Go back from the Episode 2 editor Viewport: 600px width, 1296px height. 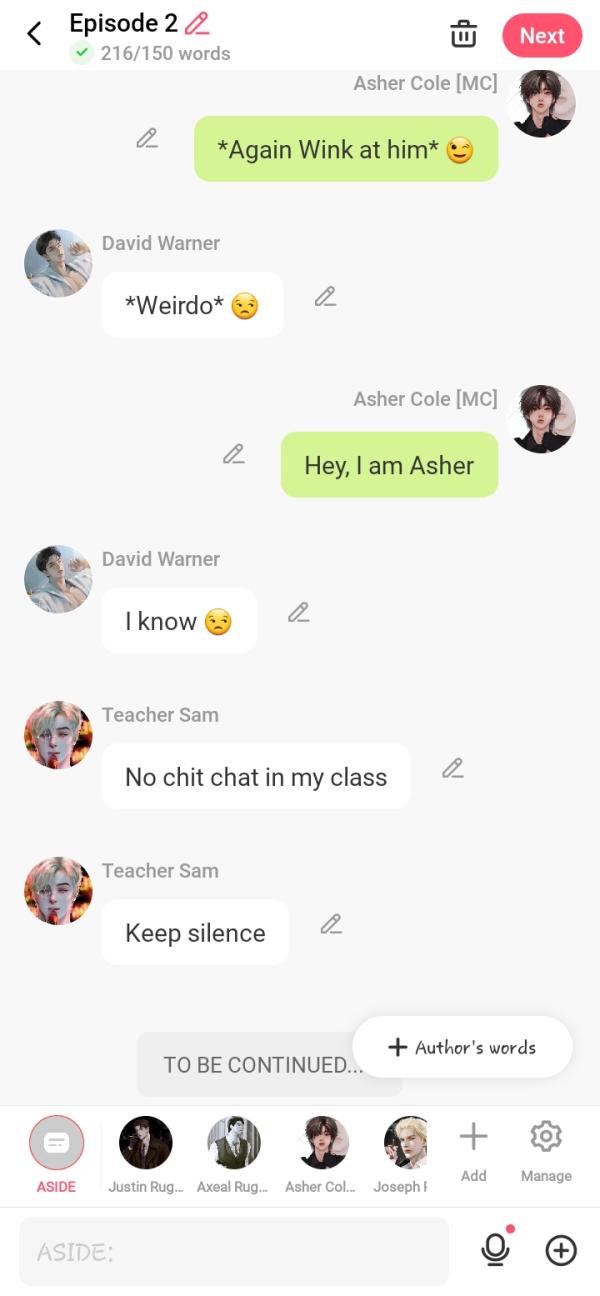[34, 34]
